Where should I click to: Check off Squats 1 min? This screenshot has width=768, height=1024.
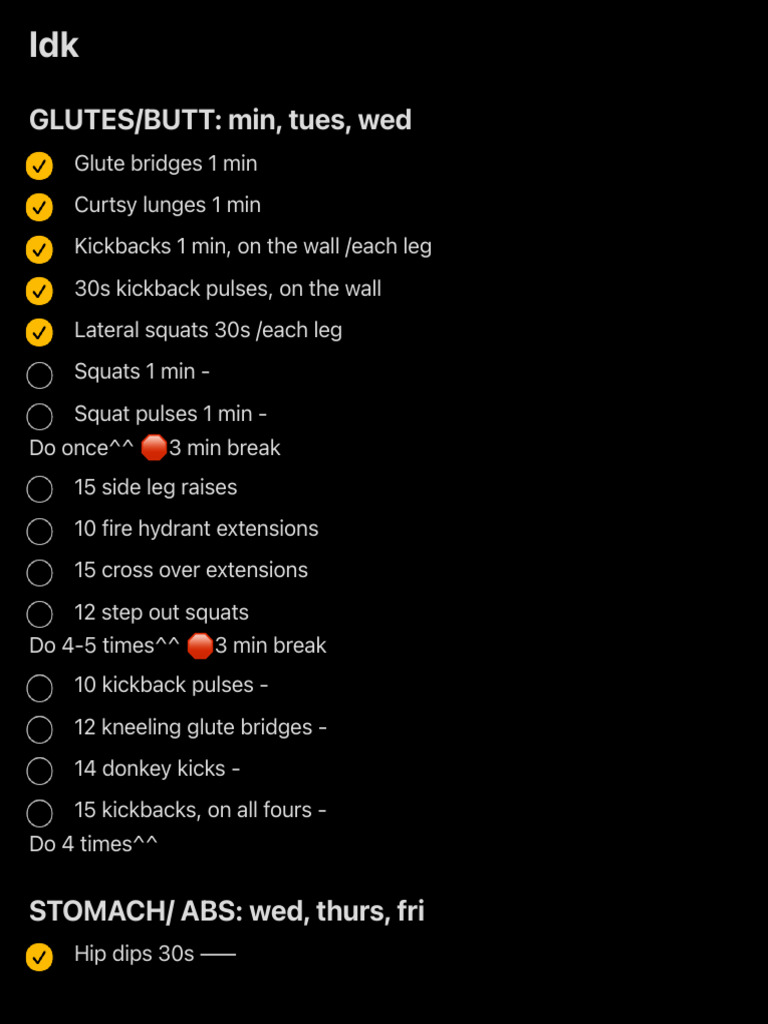click(39, 375)
